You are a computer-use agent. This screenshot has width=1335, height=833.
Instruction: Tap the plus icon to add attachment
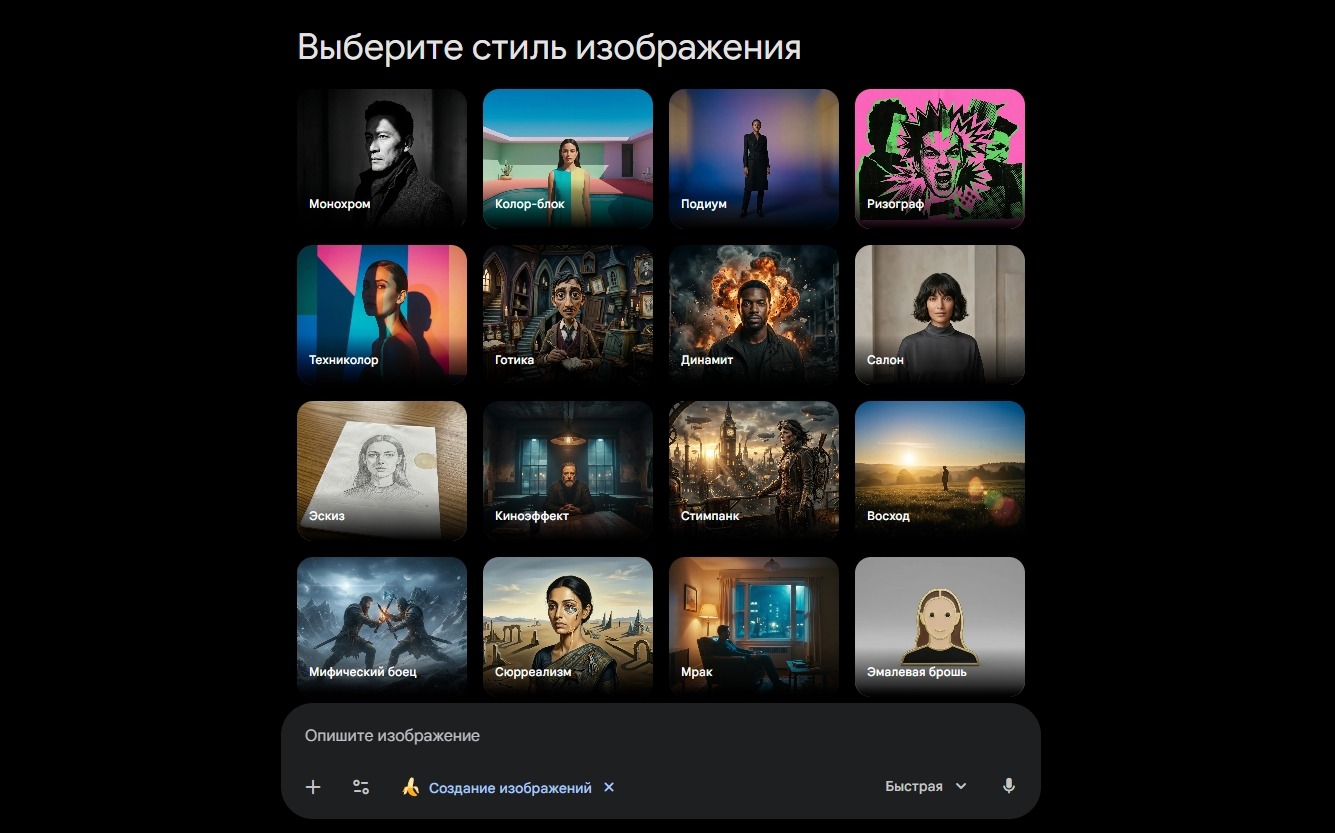[313, 787]
